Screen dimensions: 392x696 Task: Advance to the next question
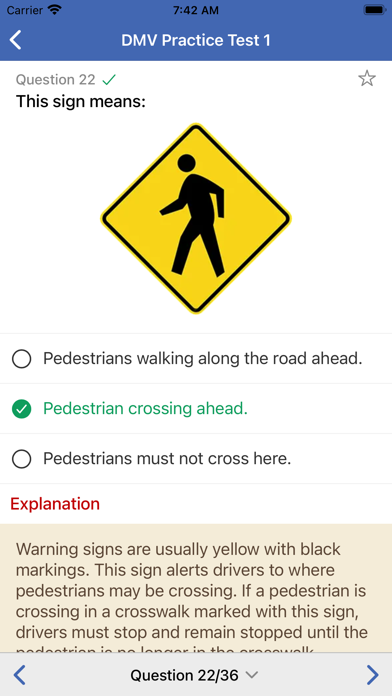[x=372, y=675]
